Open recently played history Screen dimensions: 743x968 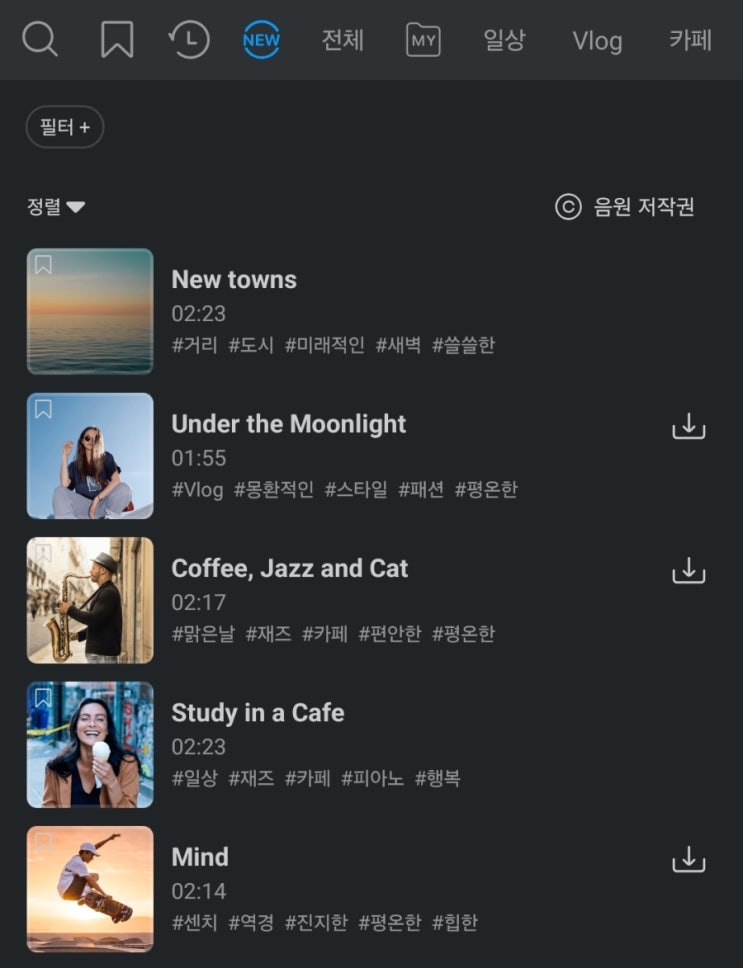pyautogui.click(x=189, y=40)
